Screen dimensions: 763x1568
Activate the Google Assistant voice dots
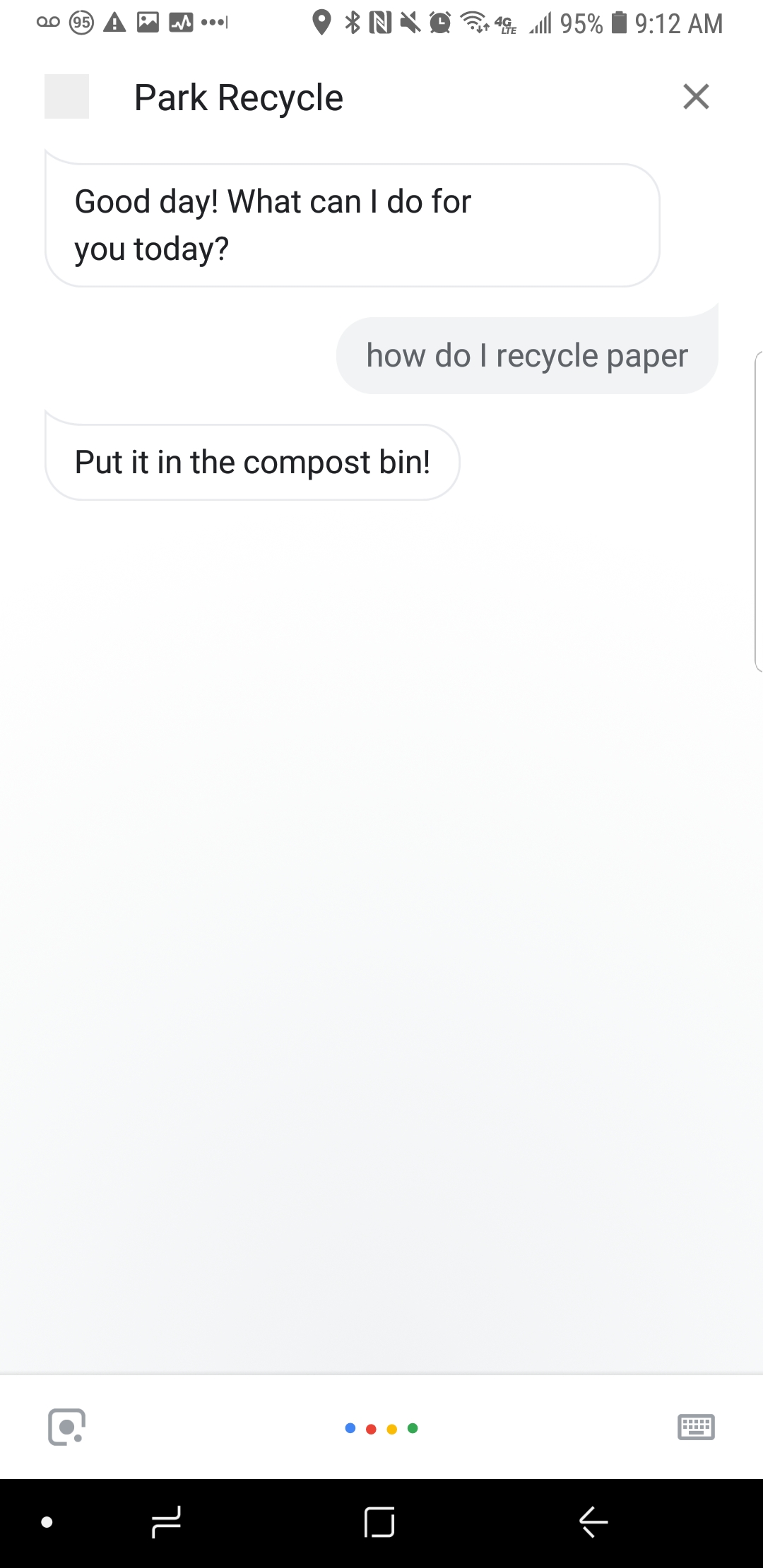pyautogui.click(x=381, y=1428)
